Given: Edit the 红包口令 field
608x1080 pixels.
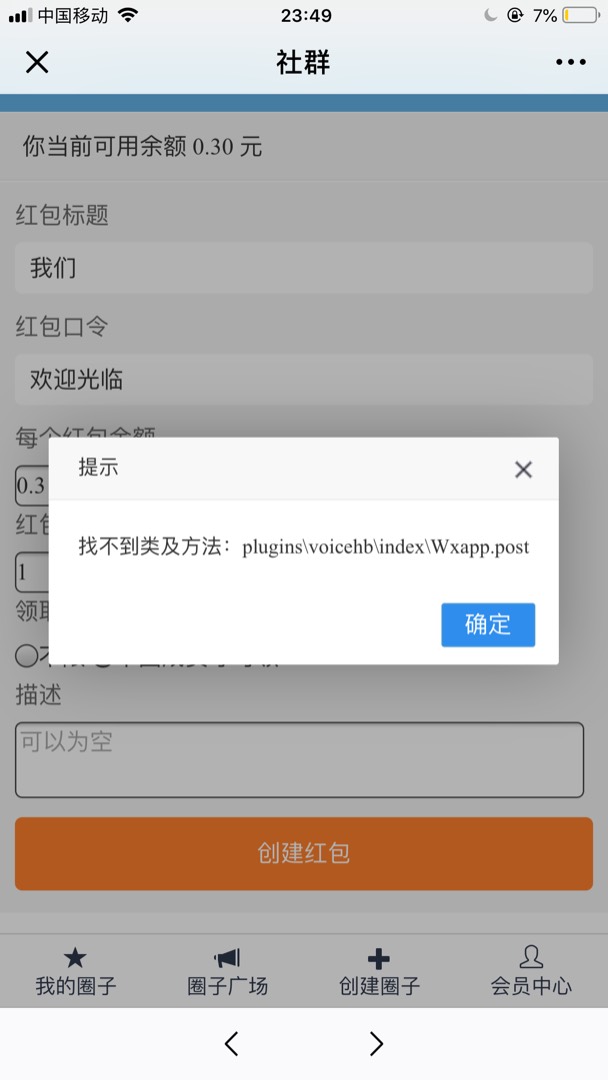Looking at the screenshot, I should point(303,380).
